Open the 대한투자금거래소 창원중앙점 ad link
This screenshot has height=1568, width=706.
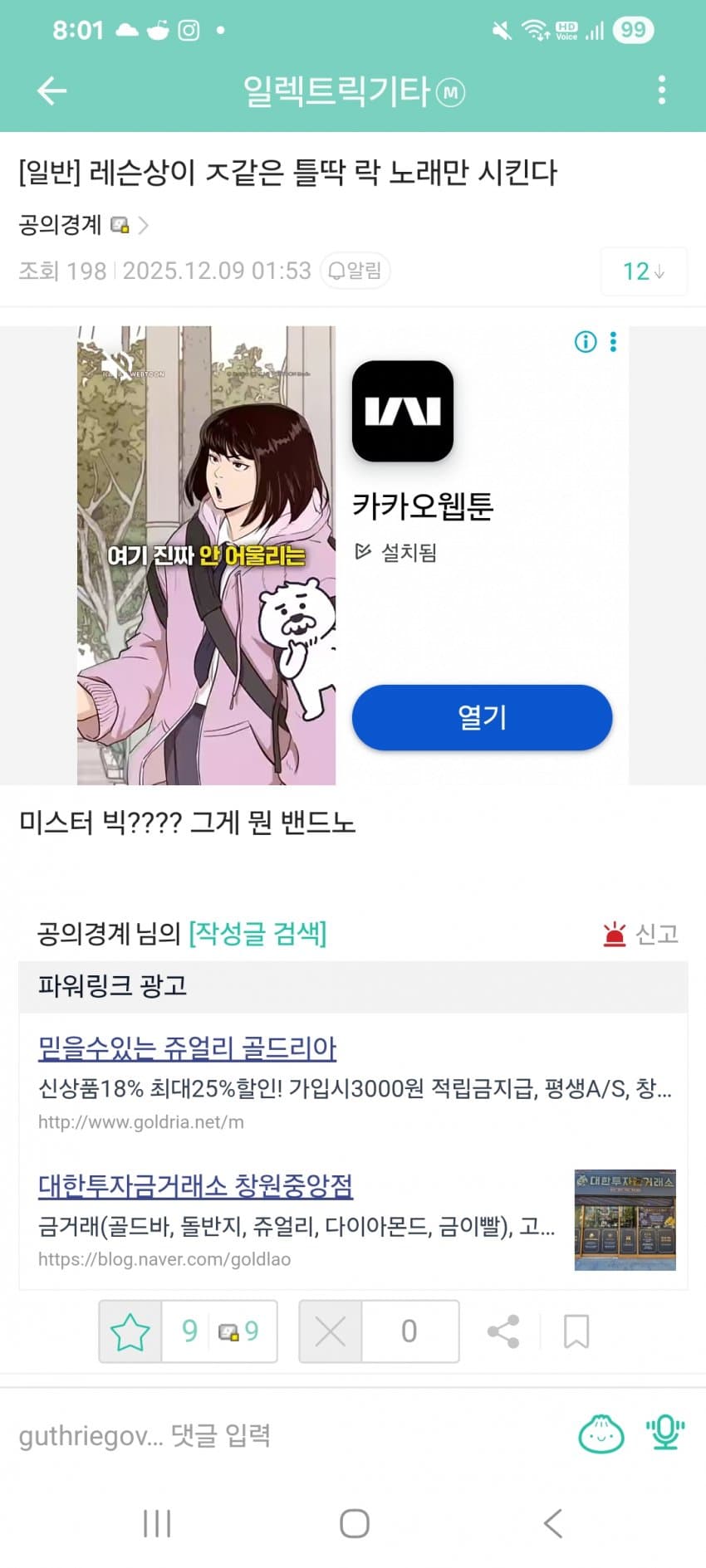coord(195,1185)
